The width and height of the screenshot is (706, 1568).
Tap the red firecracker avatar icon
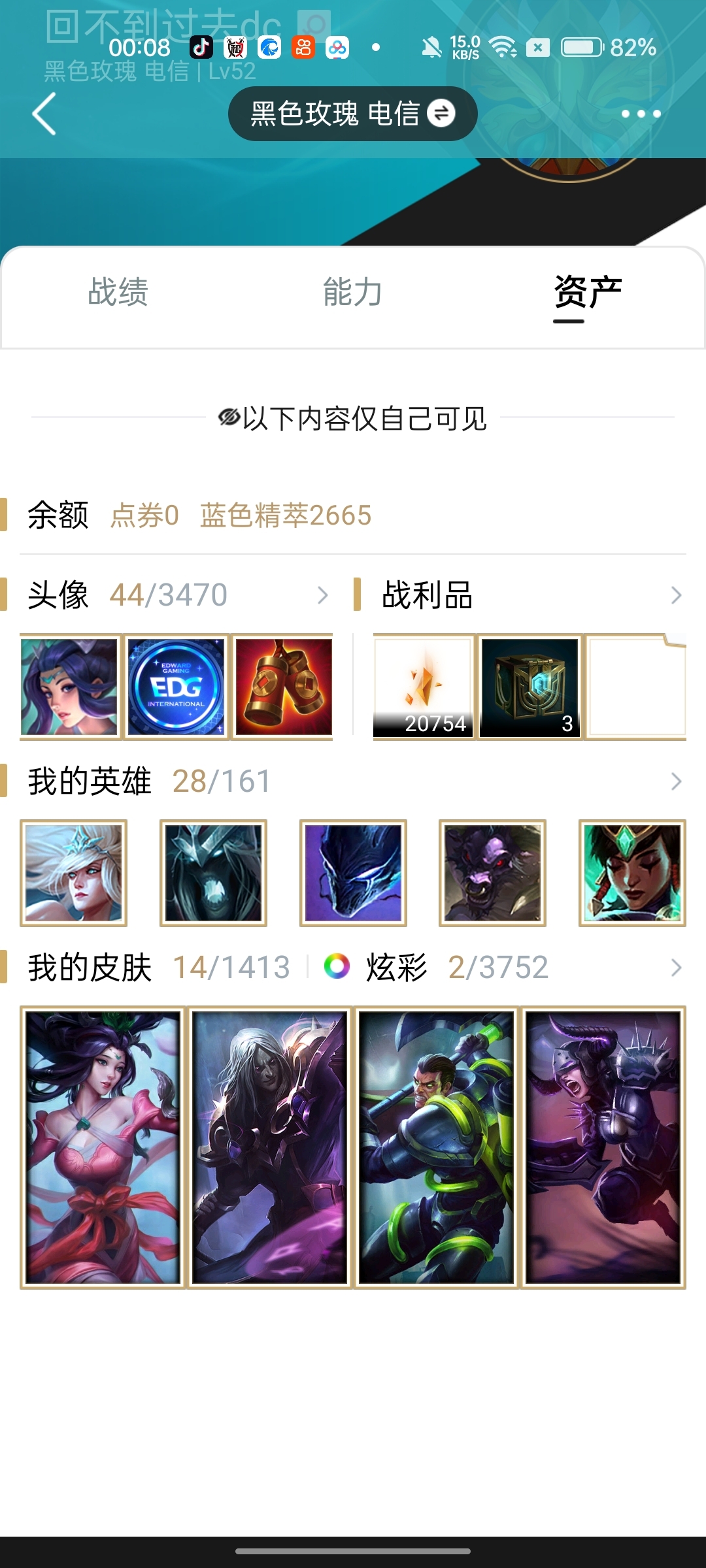283,687
